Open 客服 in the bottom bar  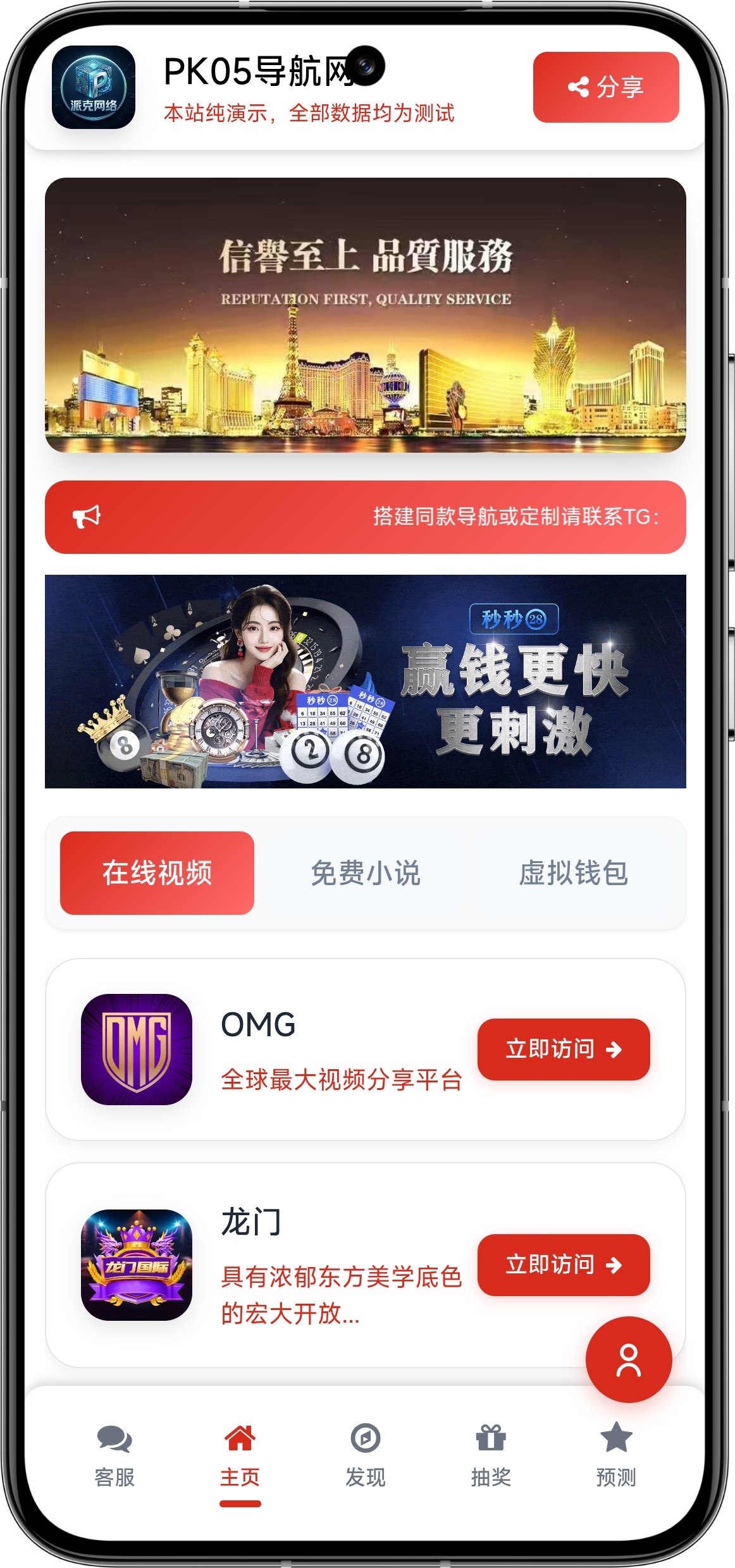click(114, 1454)
